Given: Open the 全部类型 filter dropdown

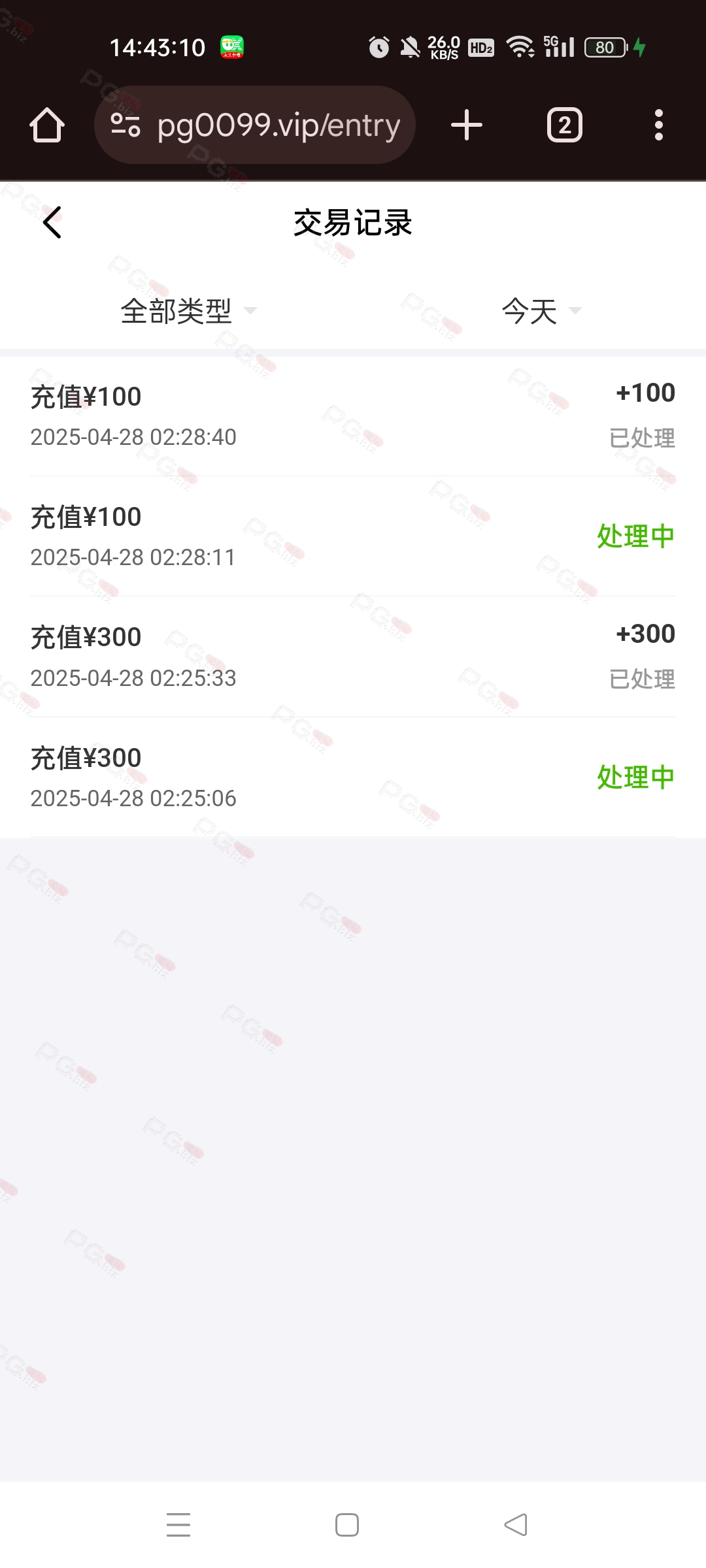Looking at the screenshot, I should (x=188, y=311).
